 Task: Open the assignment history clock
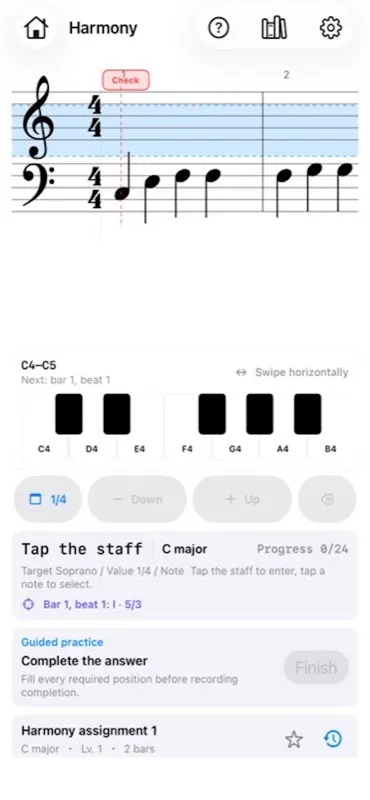pyautogui.click(x=333, y=739)
